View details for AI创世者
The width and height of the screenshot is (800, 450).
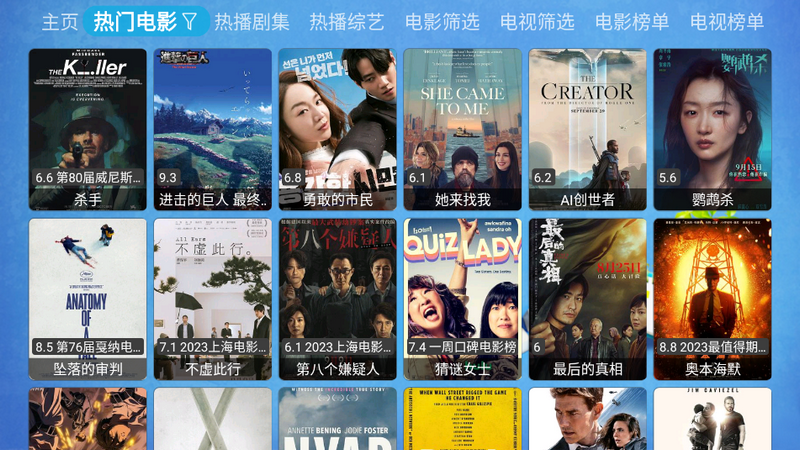(588, 129)
